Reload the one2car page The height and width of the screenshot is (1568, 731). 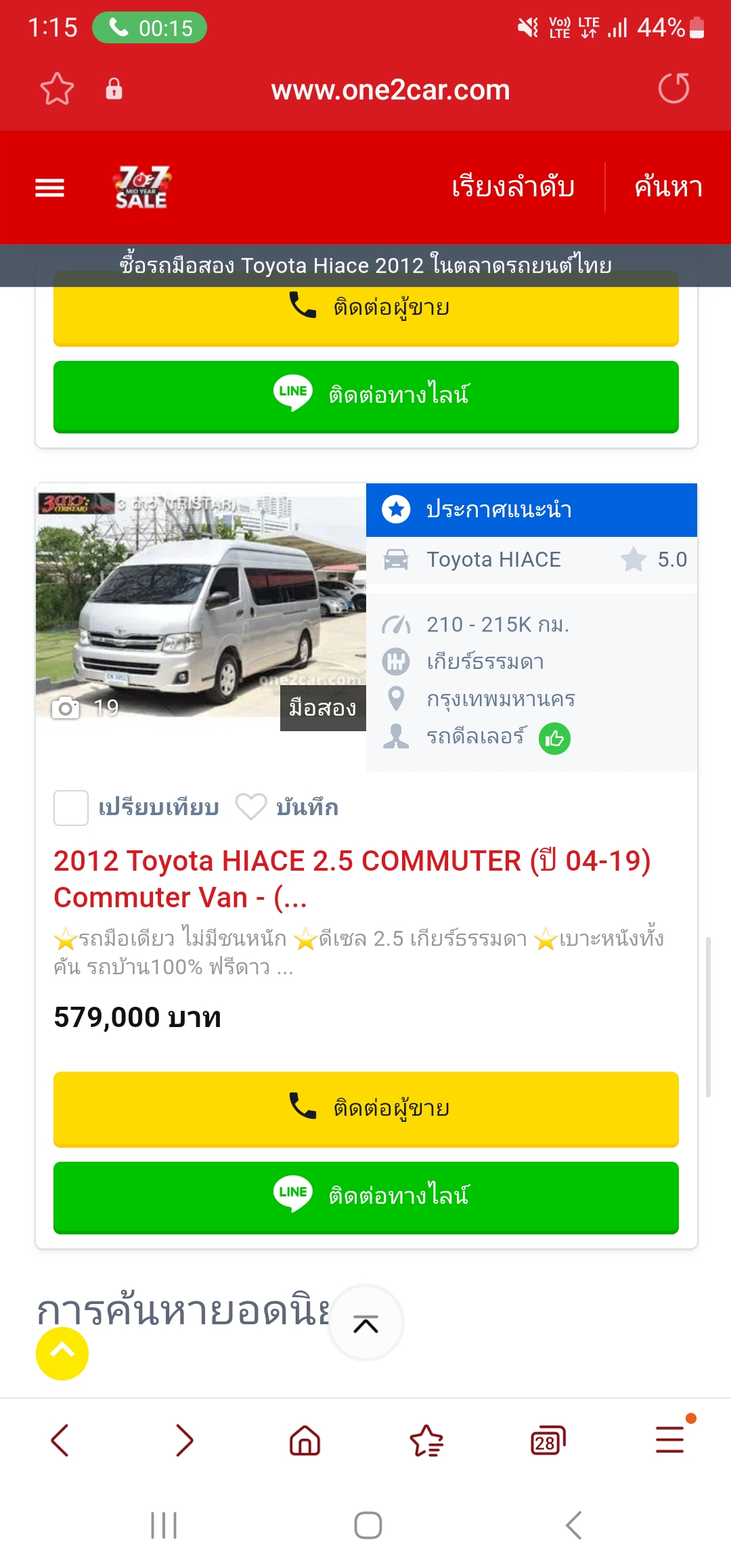[673, 89]
